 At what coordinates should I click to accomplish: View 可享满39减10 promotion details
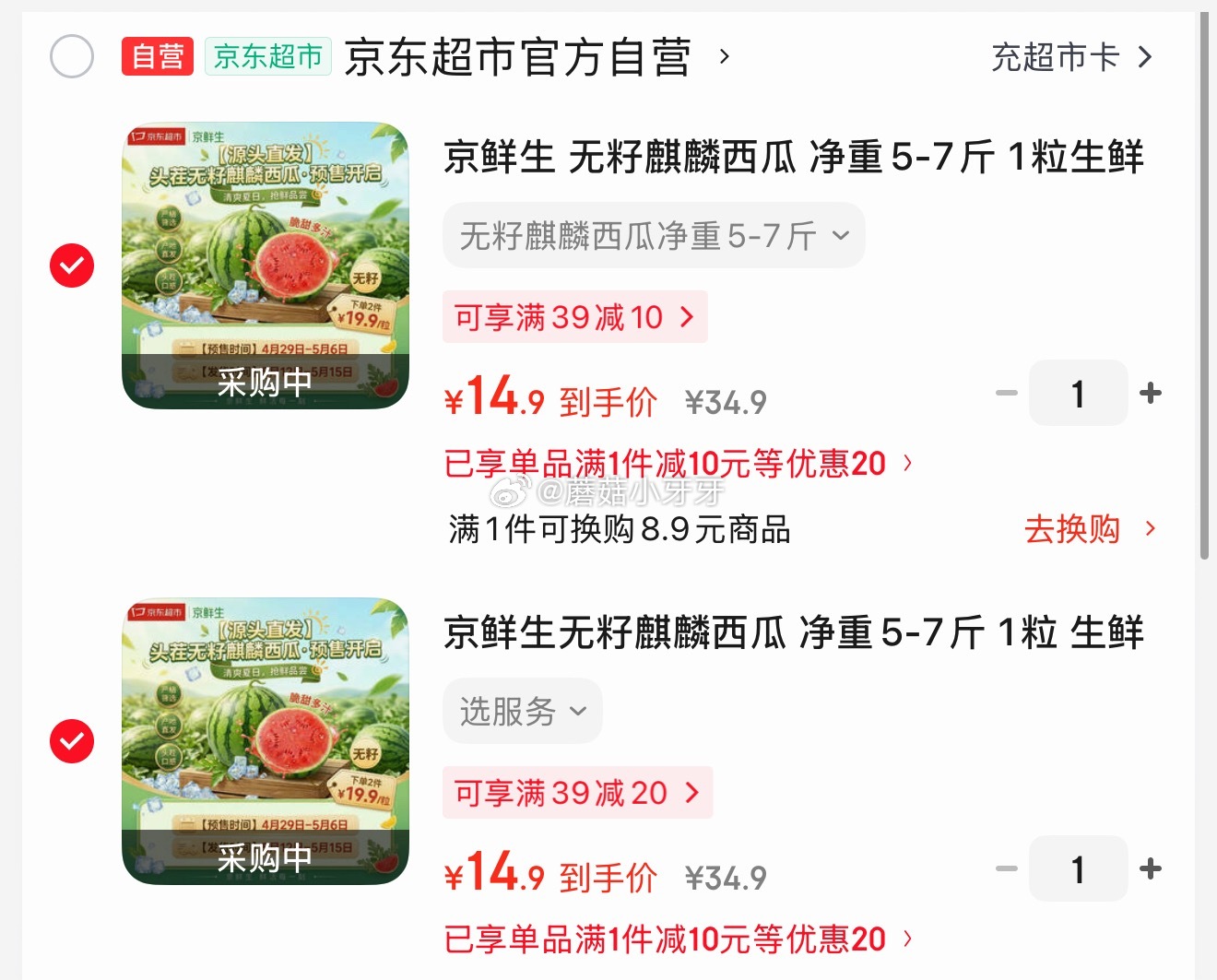(x=574, y=317)
